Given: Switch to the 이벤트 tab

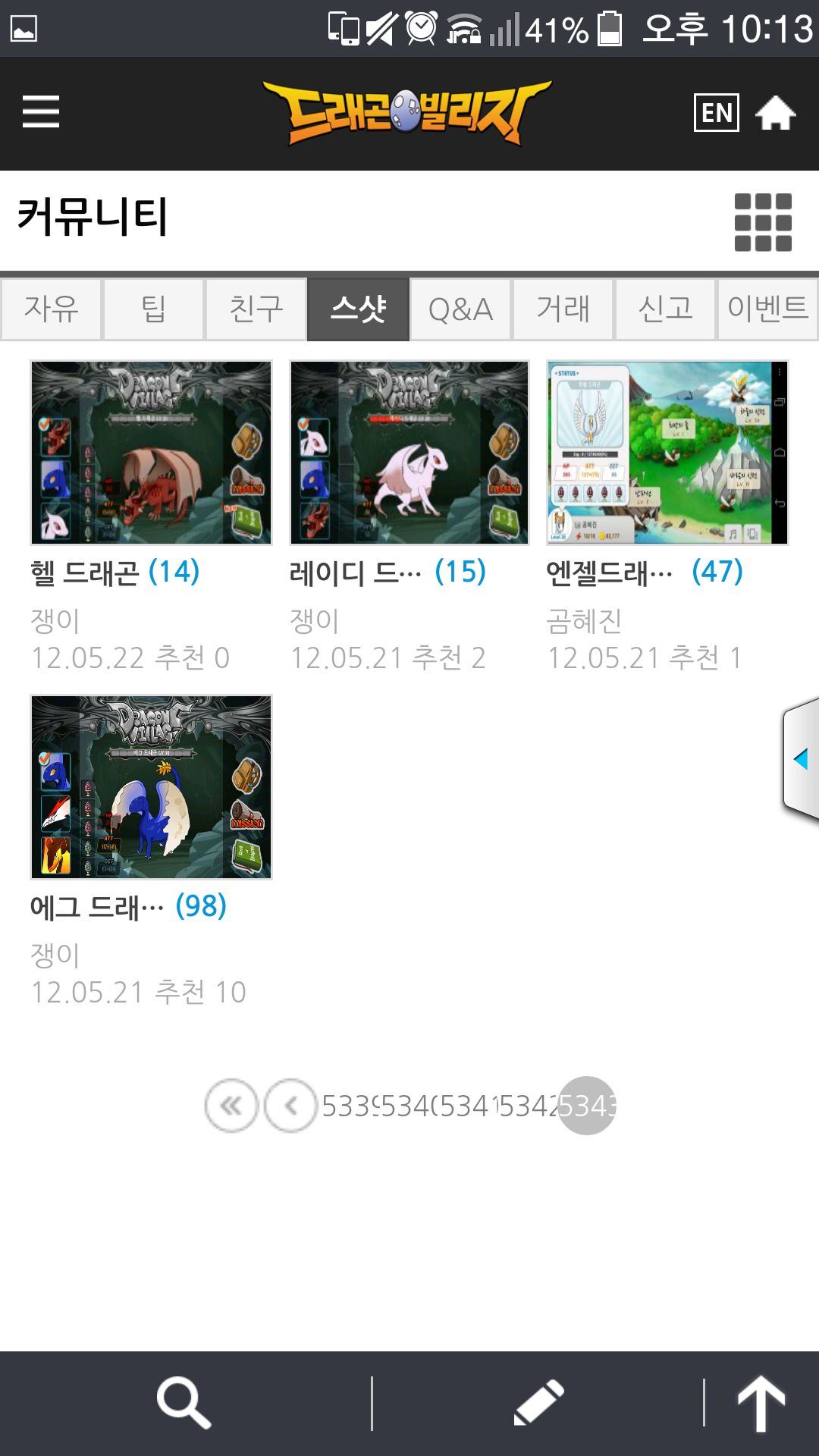Looking at the screenshot, I should (x=767, y=309).
